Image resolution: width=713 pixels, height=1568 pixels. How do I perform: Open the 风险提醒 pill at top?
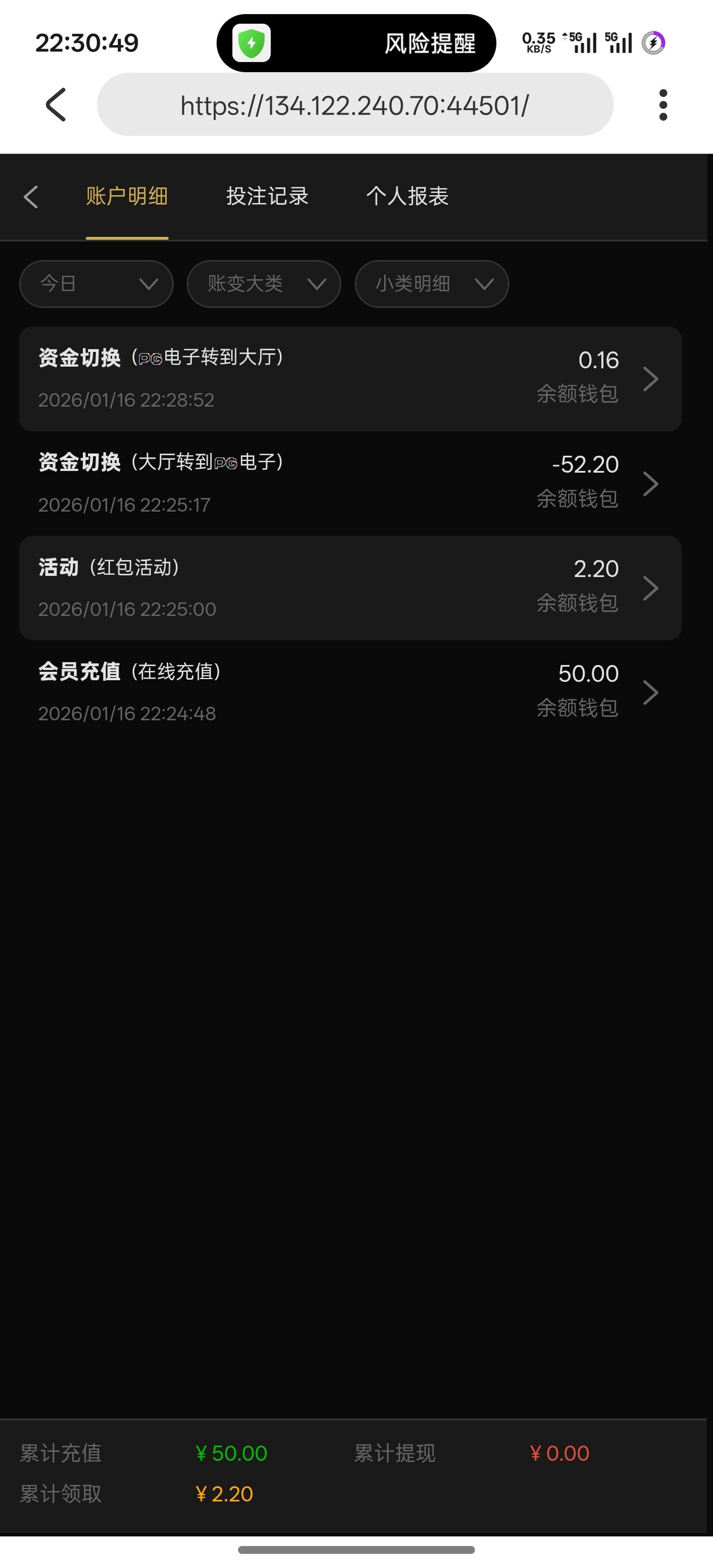coord(356,43)
